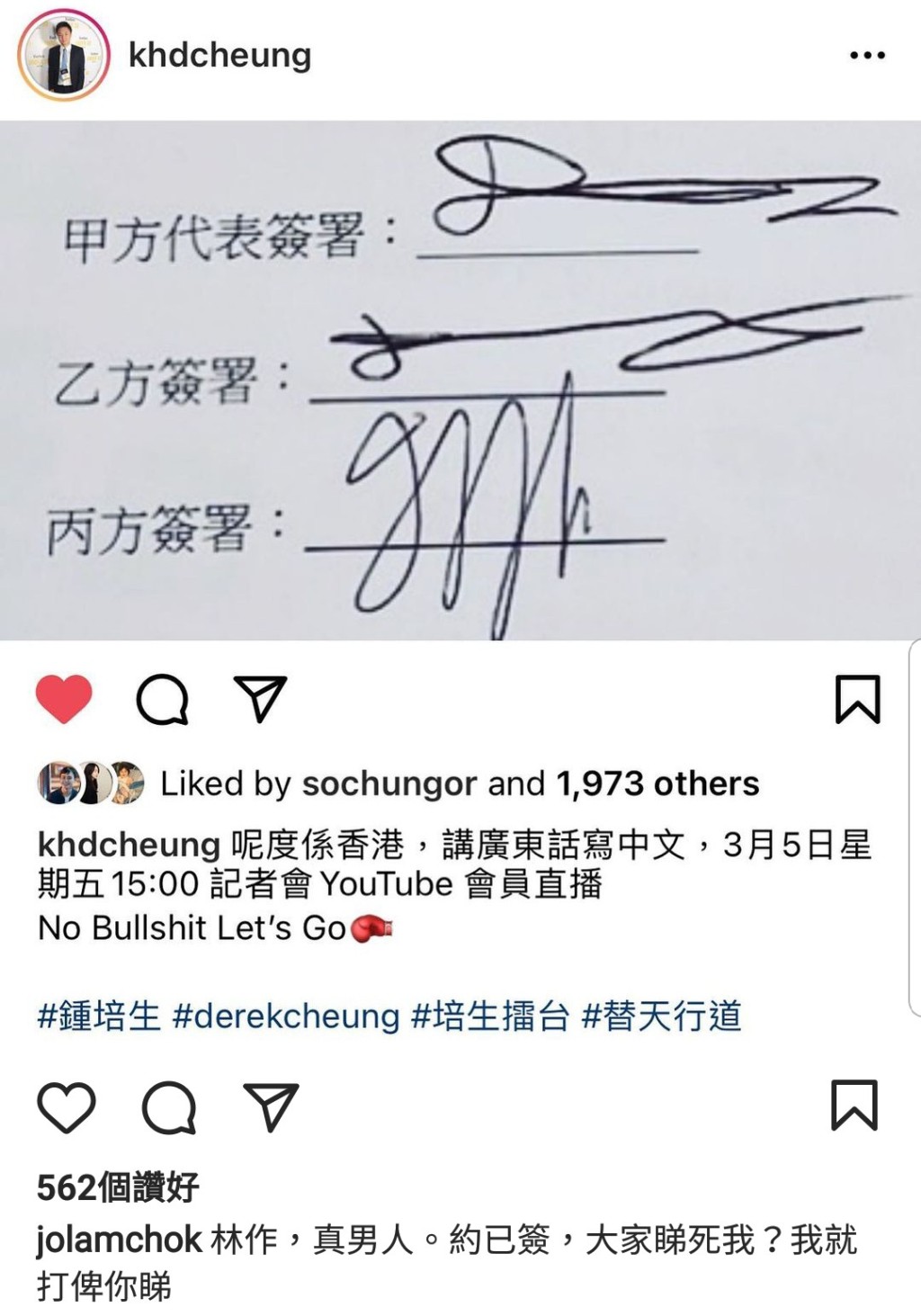
Task: Open hashtag #培生擂台
Action: point(490,1016)
